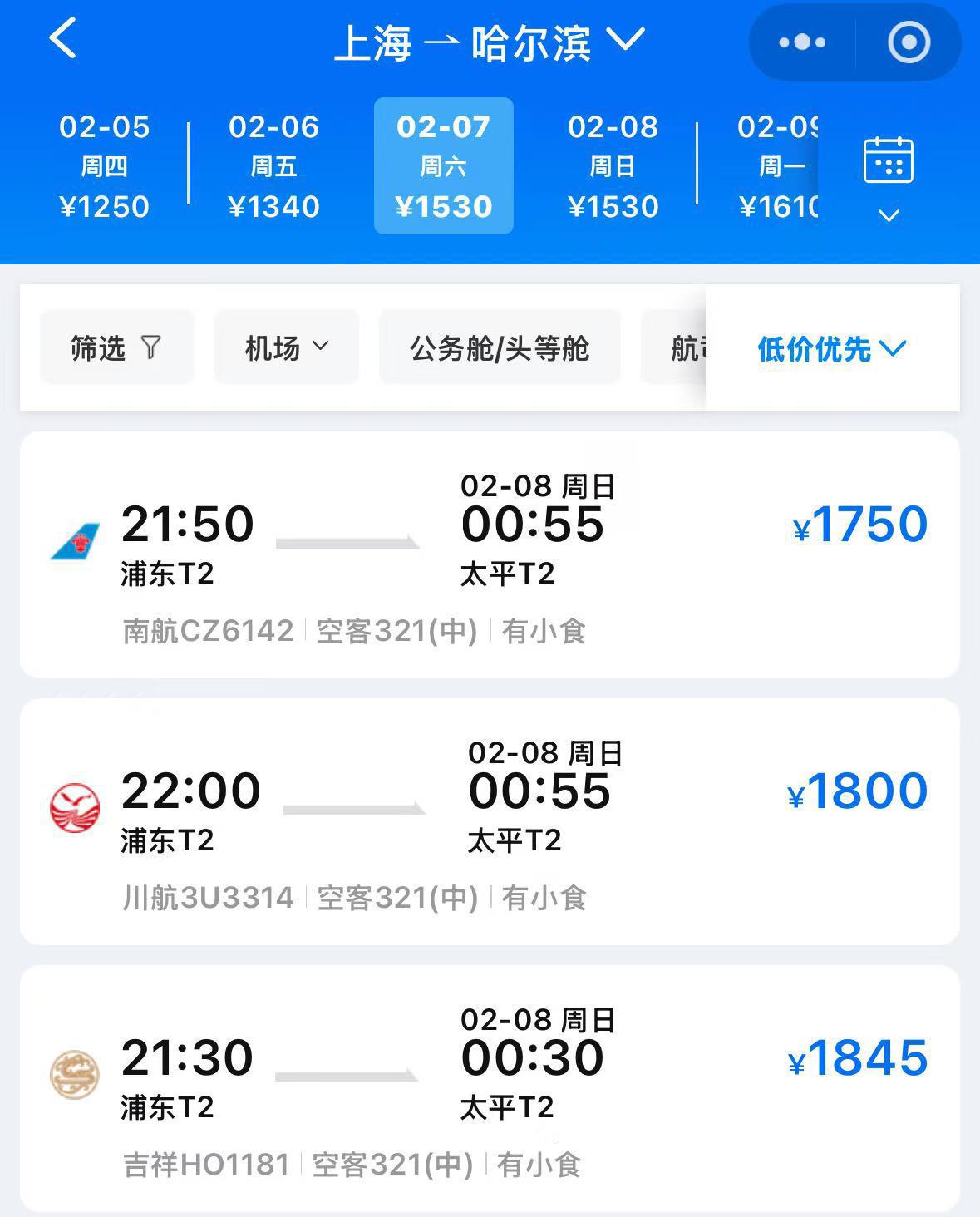This screenshot has width=980, height=1217.
Task: Toggle the 公务舱/头等舱 cabin filter
Action: (499, 347)
